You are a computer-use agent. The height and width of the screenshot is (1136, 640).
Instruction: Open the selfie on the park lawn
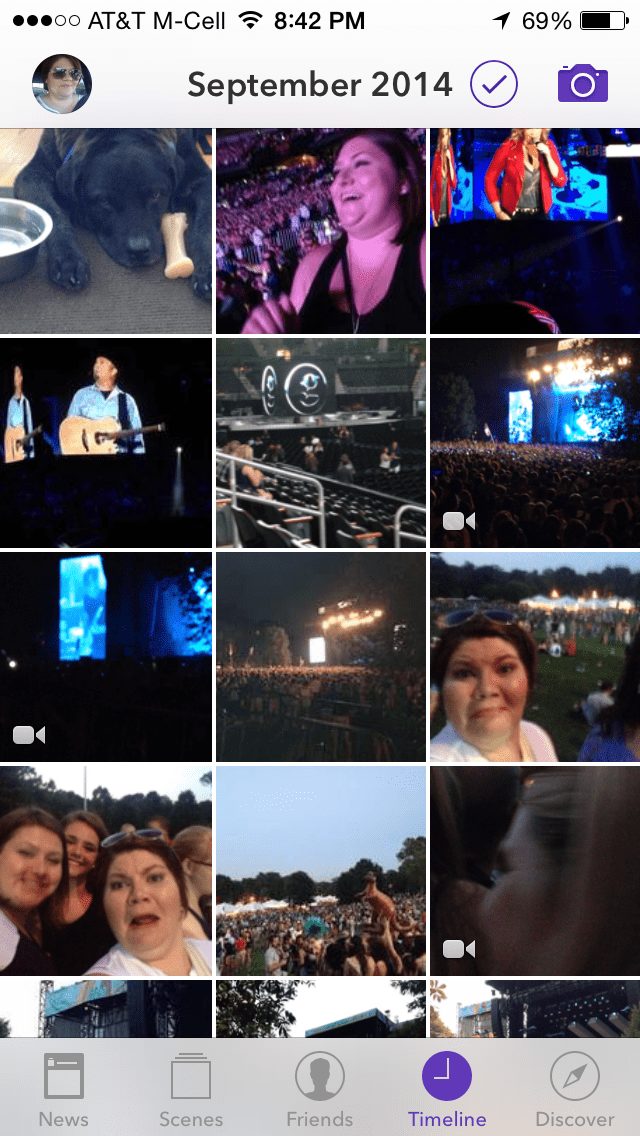coord(535,656)
